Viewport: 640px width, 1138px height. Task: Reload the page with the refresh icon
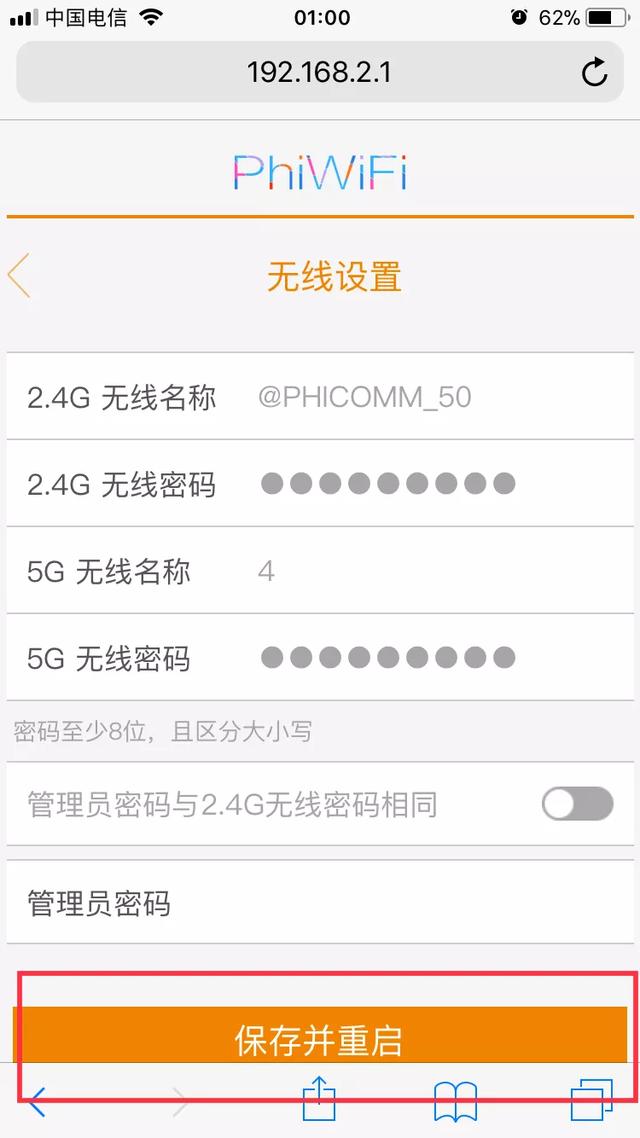pyautogui.click(x=594, y=72)
